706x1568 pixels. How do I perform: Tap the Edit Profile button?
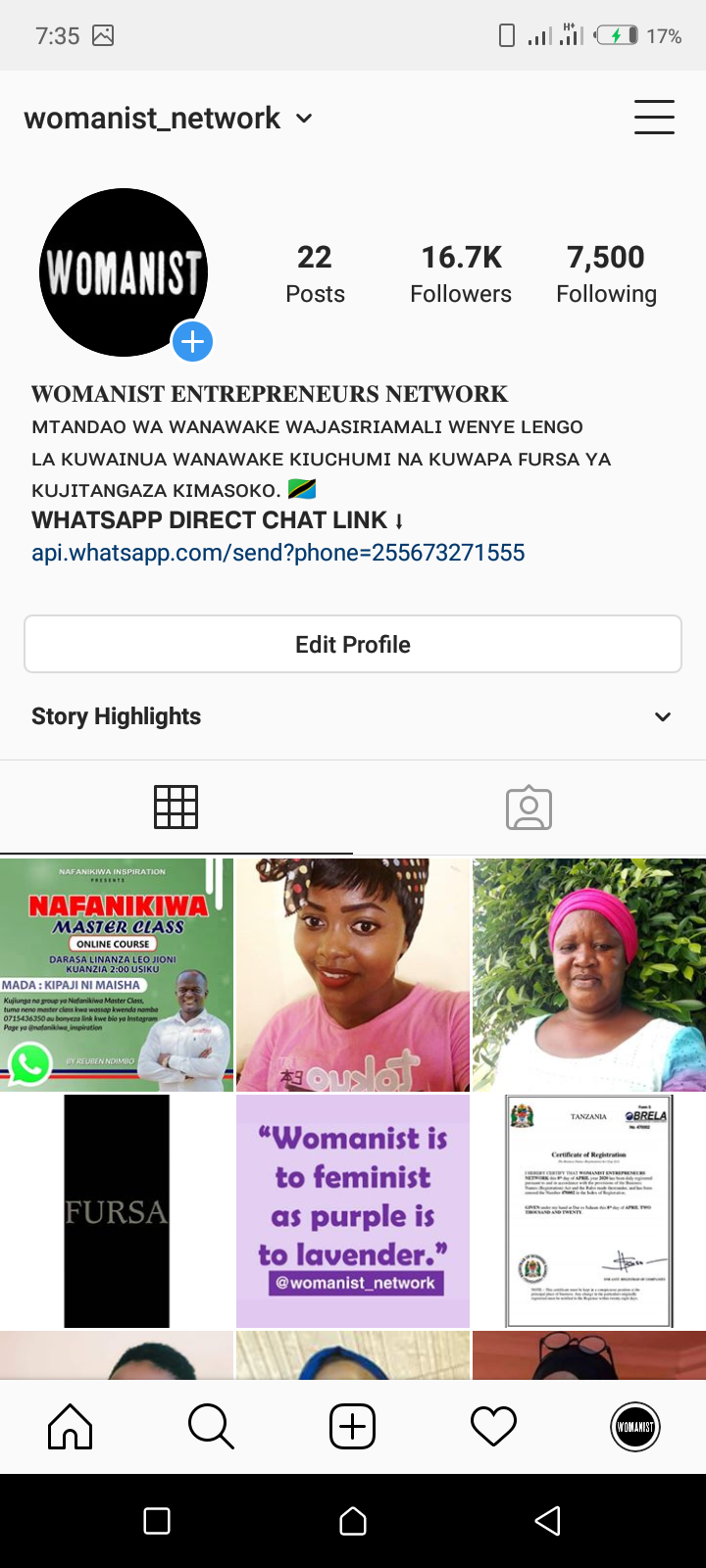coord(353,644)
